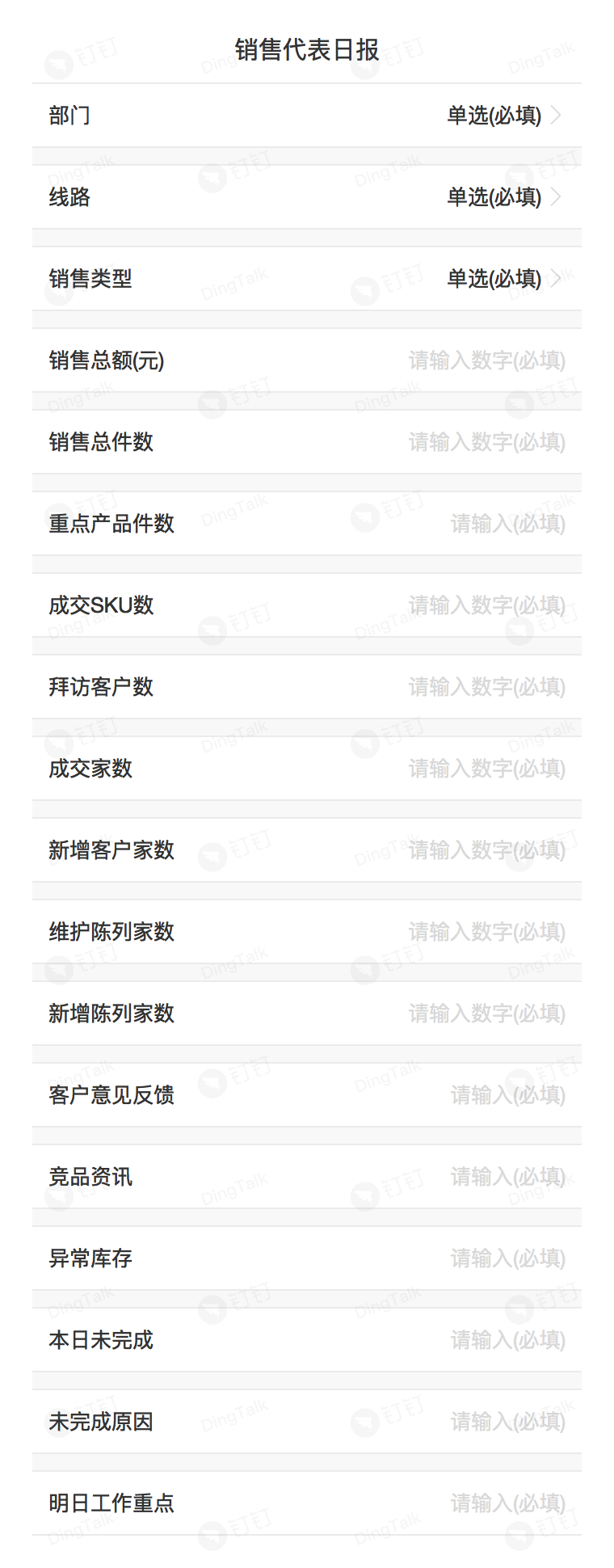
Task: Focus the 销售总件数 input
Action: tap(486, 442)
